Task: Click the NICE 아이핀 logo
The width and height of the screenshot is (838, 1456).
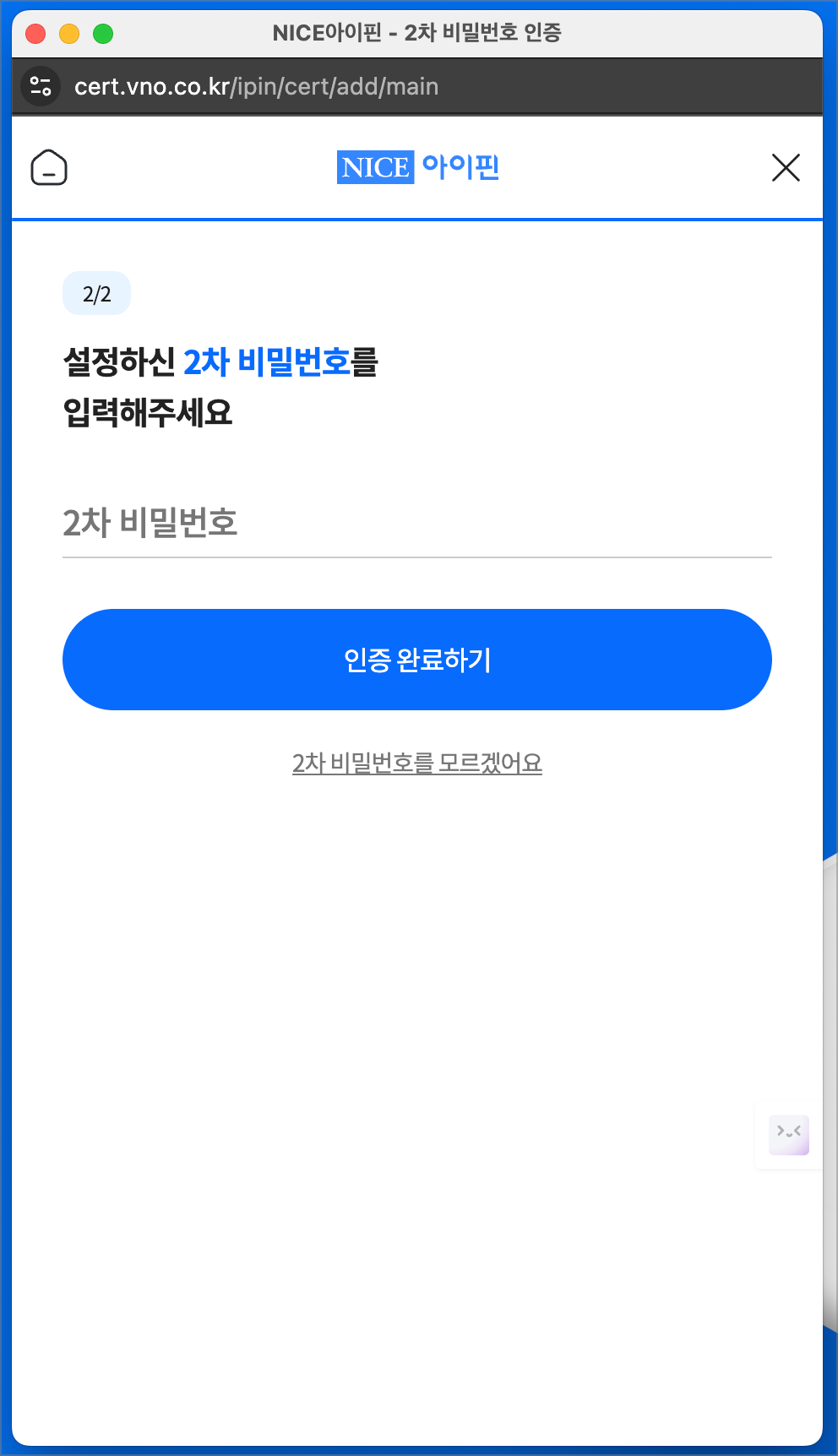Action: tap(417, 167)
